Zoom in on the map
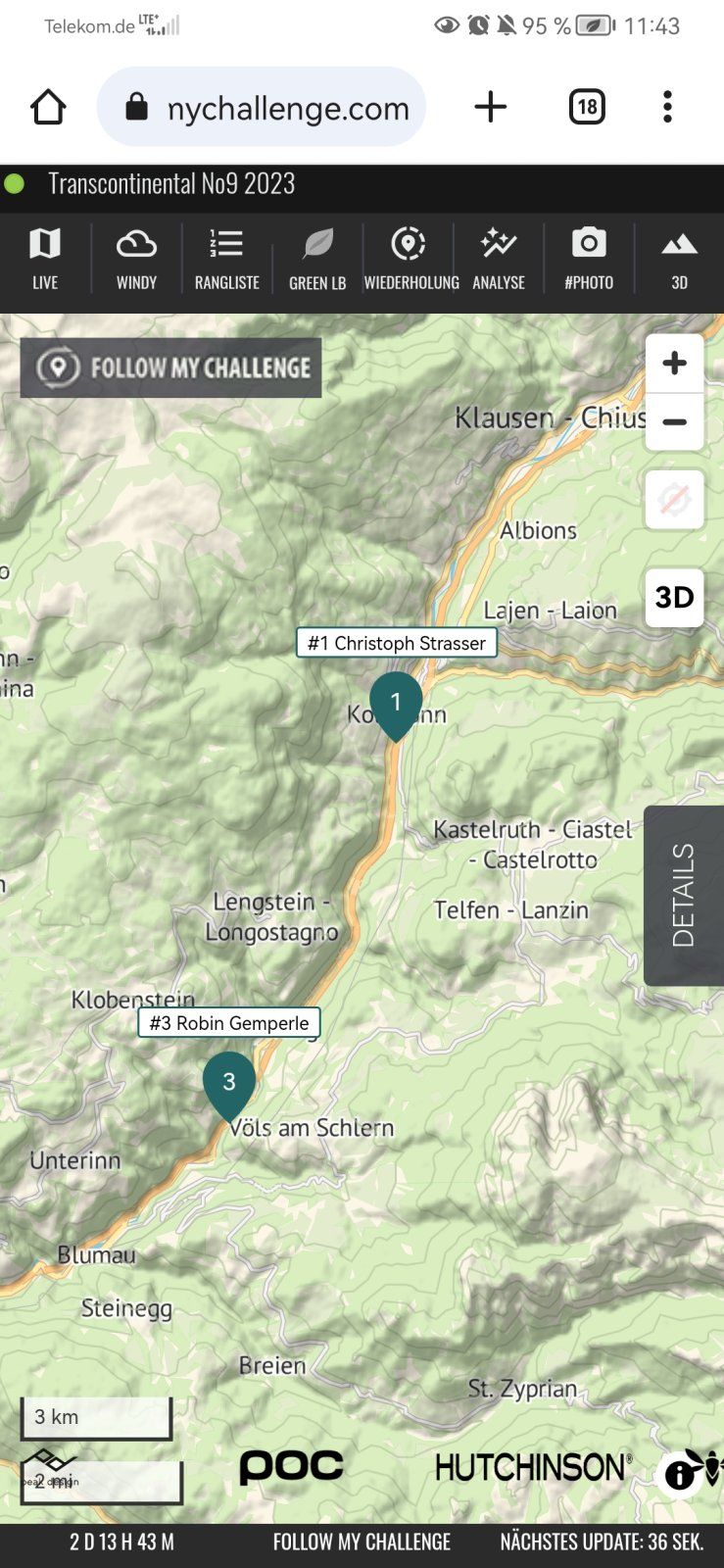Viewport: 724px width, 1568px height. 674,364
